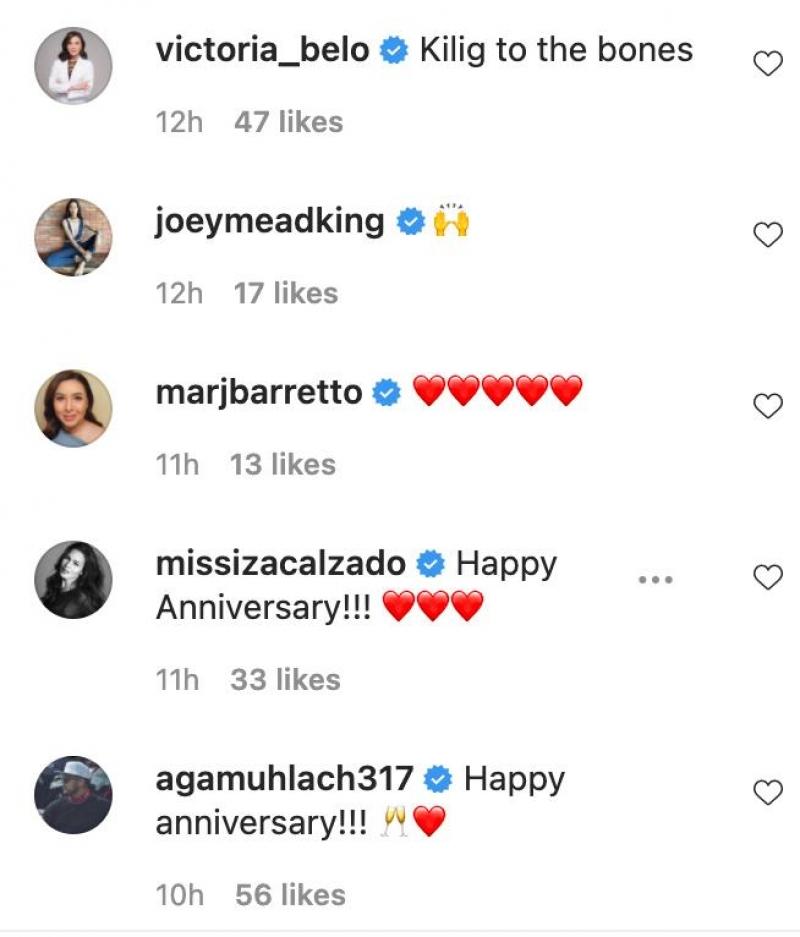
Task: Open victoria_belo's profile from the username
Action: tap(263, 50)
